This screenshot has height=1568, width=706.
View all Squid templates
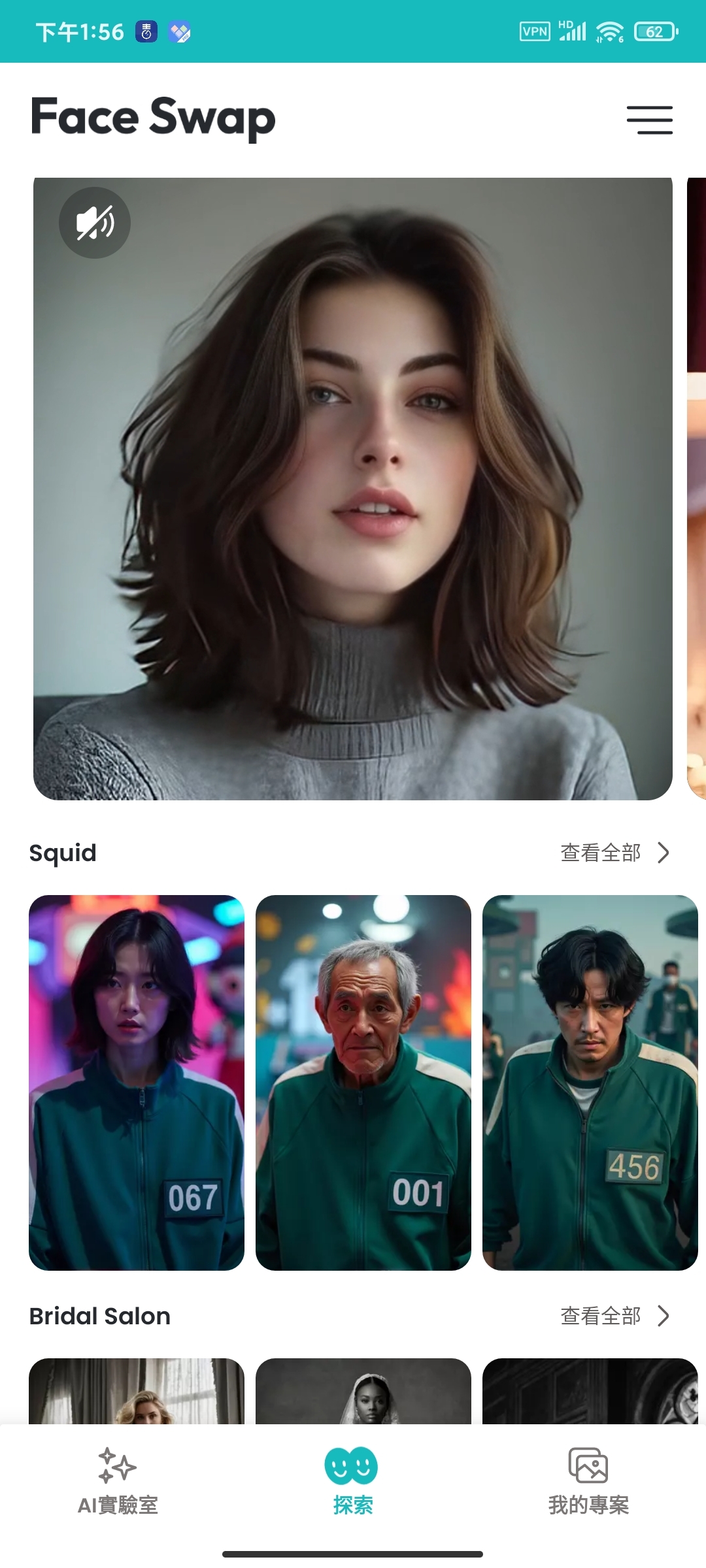(614, 853)
